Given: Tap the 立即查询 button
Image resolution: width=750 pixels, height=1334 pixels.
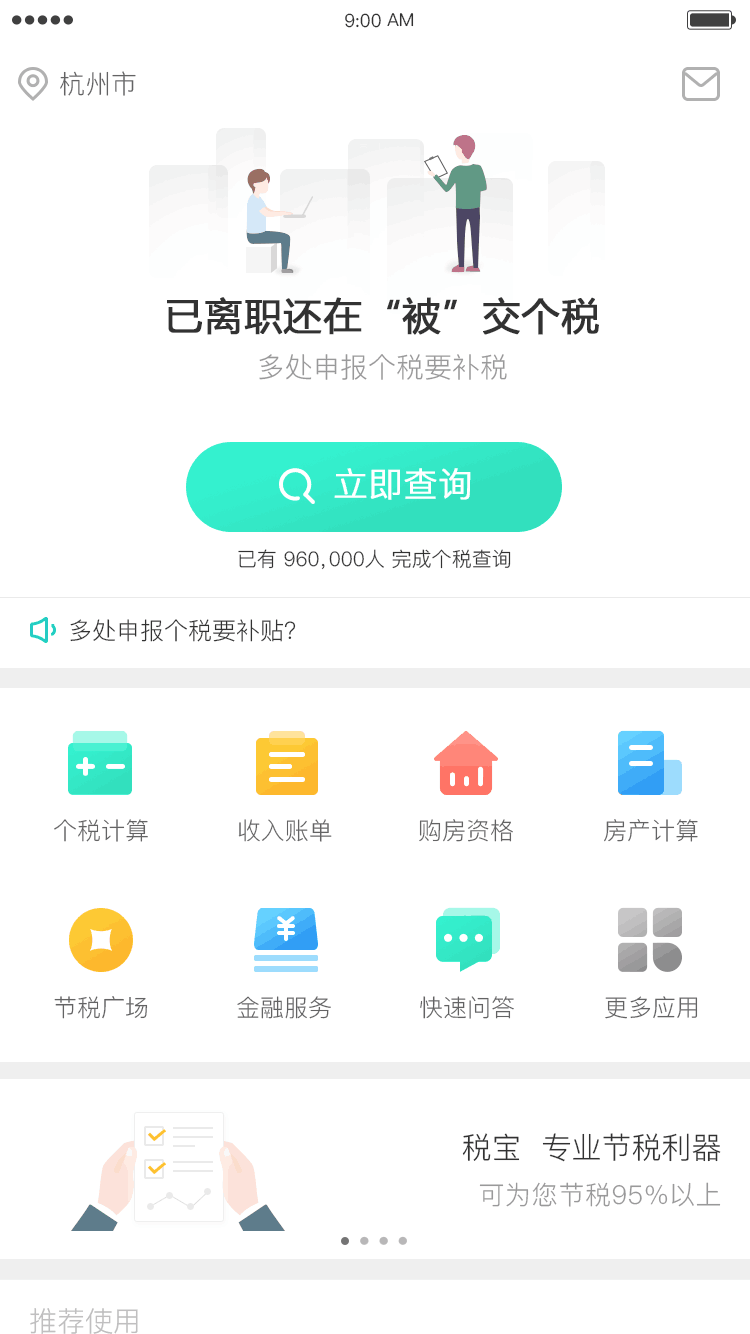Looking at the screenshot, I should [x=374, y=486].
